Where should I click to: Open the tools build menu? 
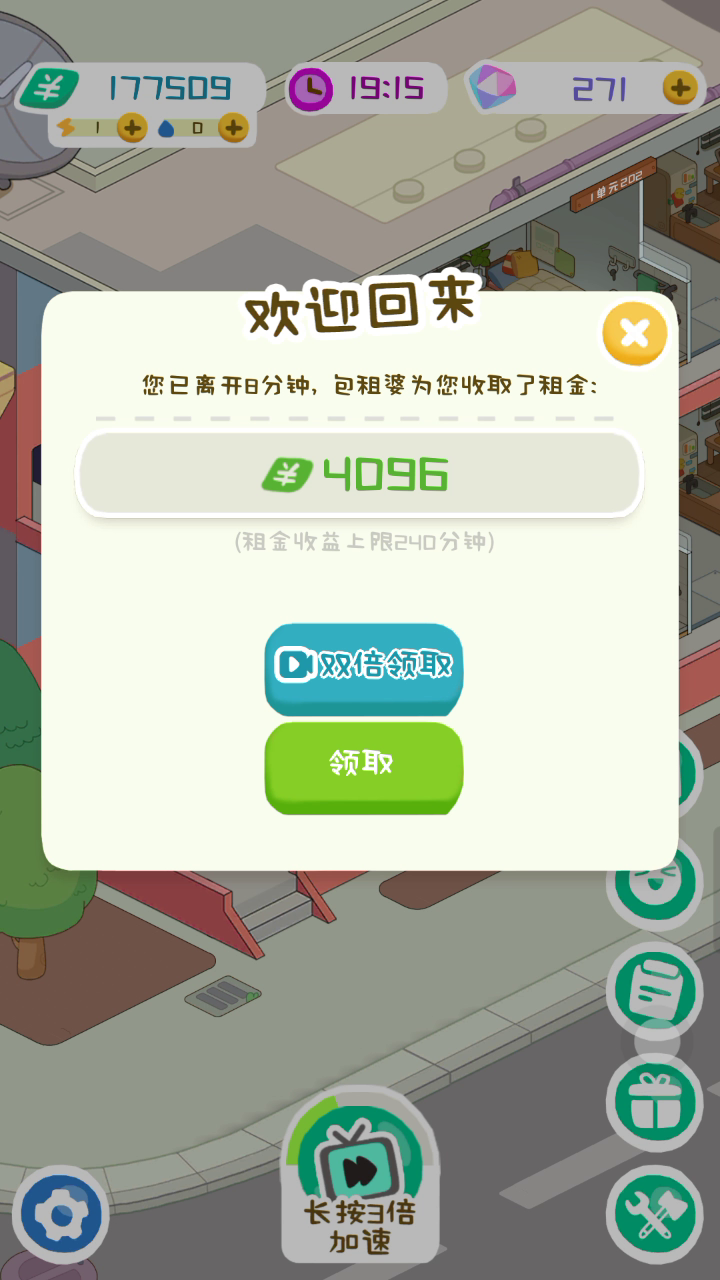[x=655, y=1214]
